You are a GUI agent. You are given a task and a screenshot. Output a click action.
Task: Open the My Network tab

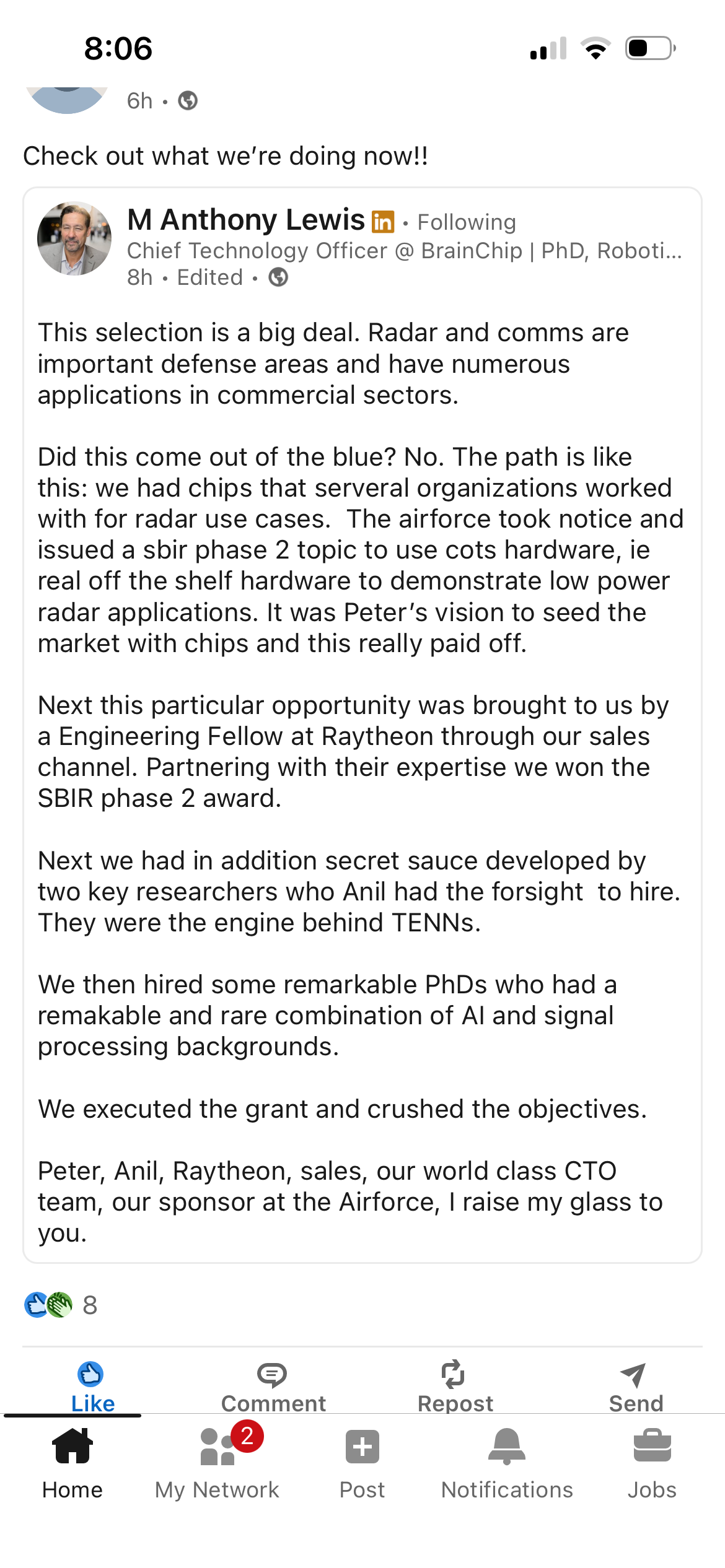pyautogui.click(x=217, y=1463)
